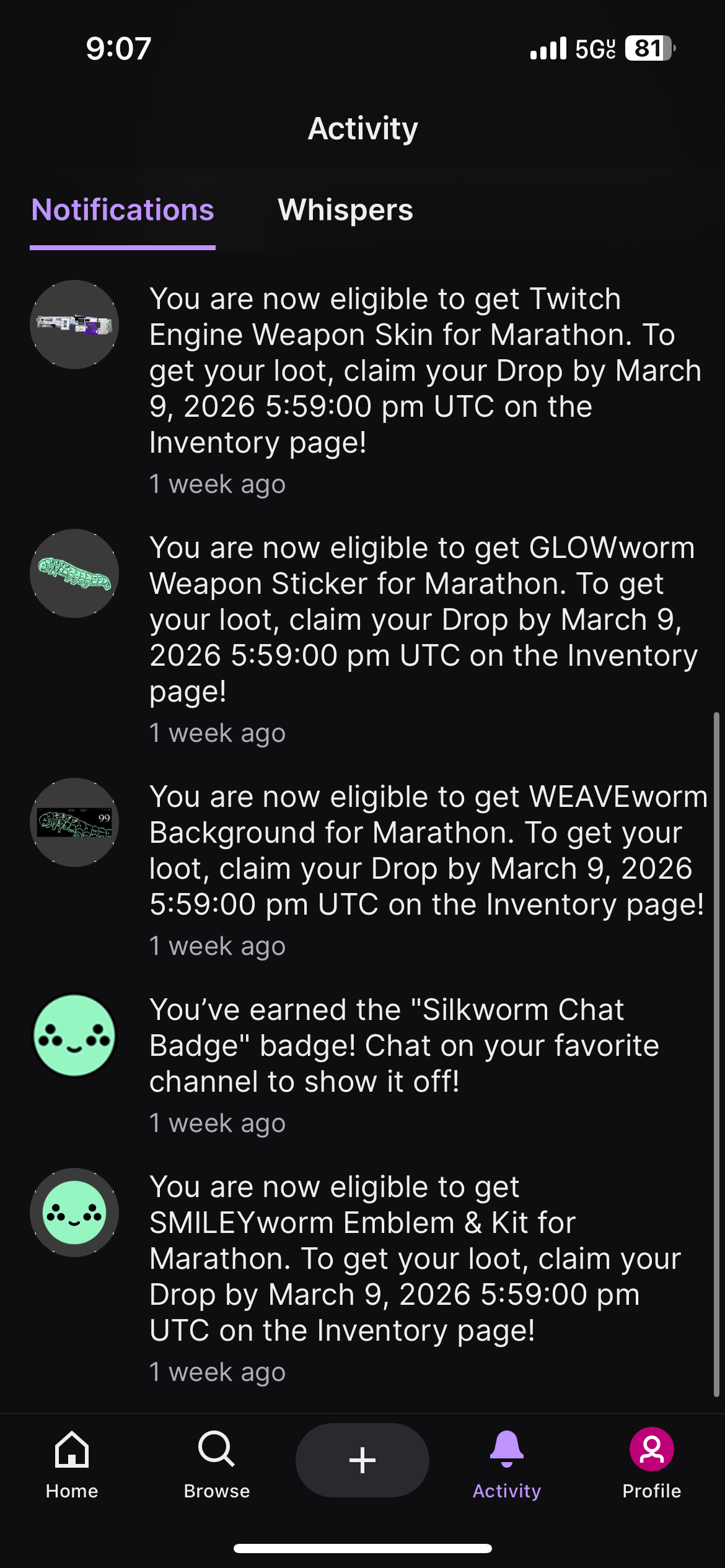Select the Notifications tab
Image resolution: width=725 pixels, height=1568 pixels.
pyautogui.click(x=123, y=211)
